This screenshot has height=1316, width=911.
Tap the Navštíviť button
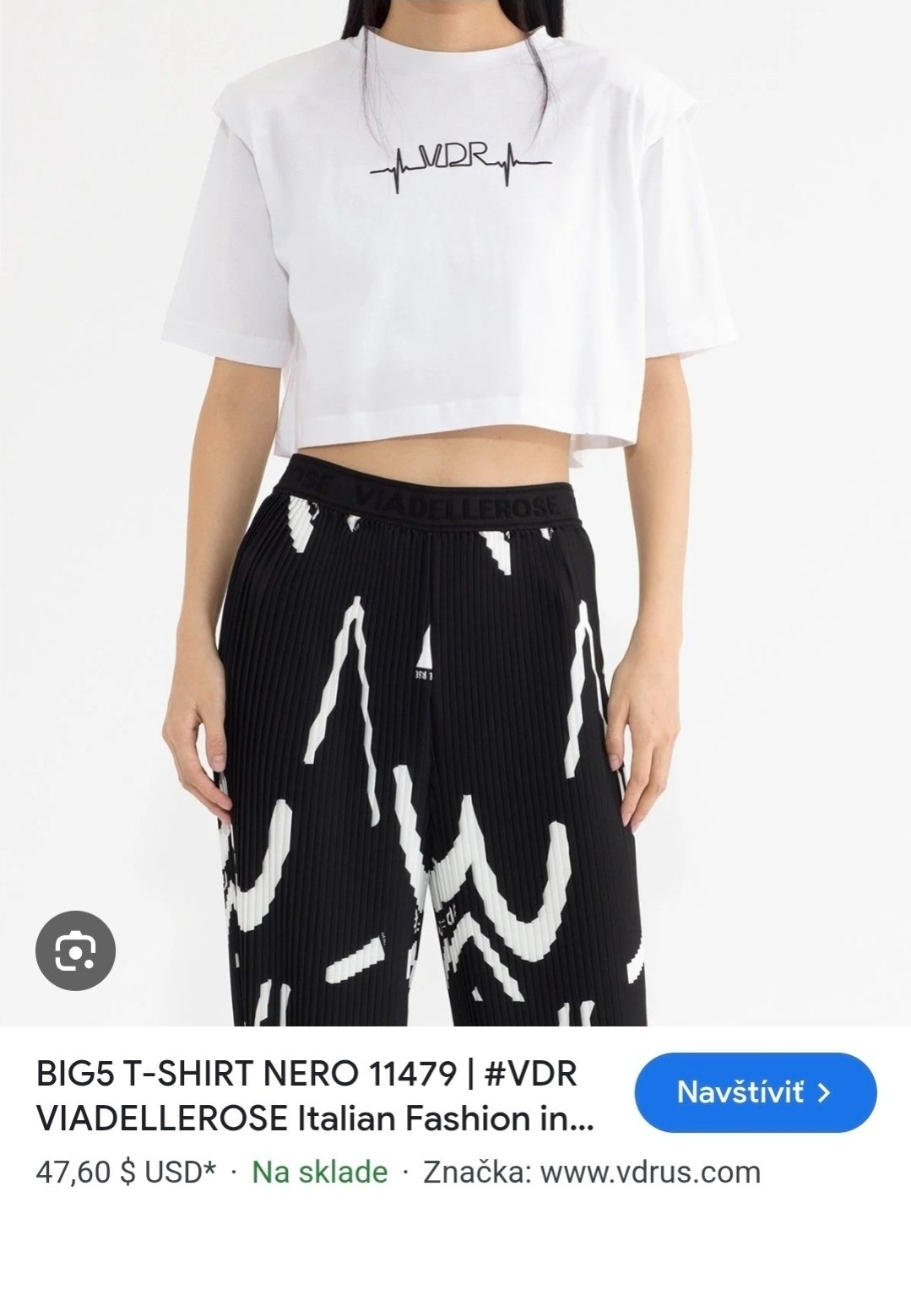(755, 1092)
